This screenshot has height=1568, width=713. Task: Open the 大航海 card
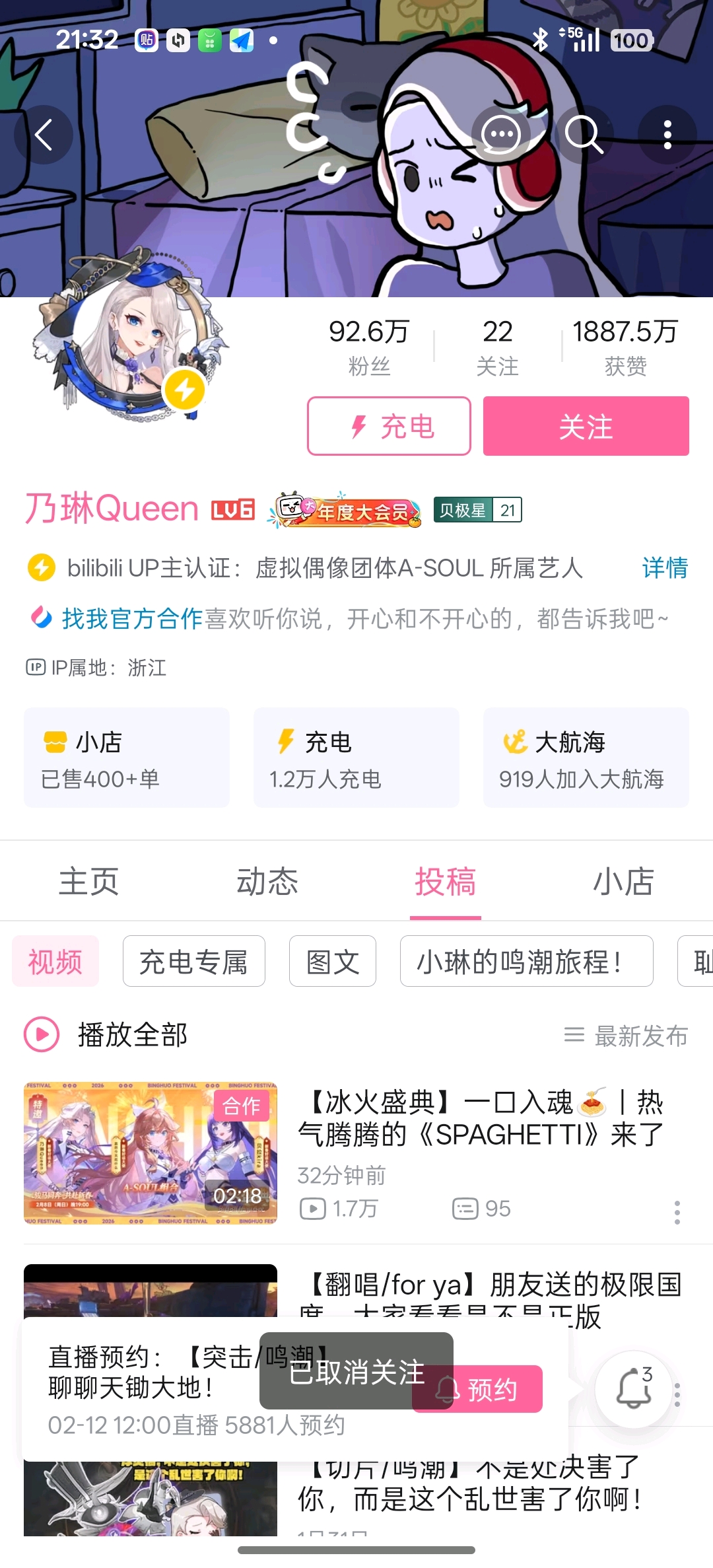point(586,758)
